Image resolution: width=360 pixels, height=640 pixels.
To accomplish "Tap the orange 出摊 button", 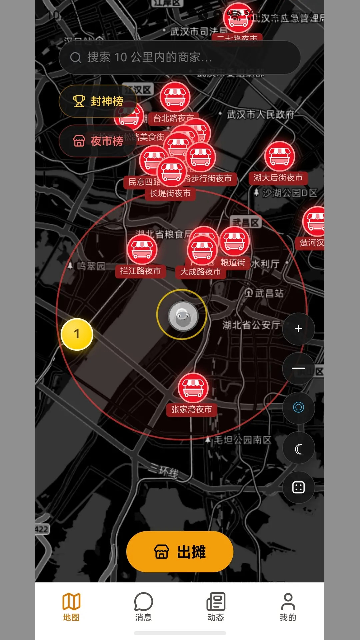I will pos(180,551).
